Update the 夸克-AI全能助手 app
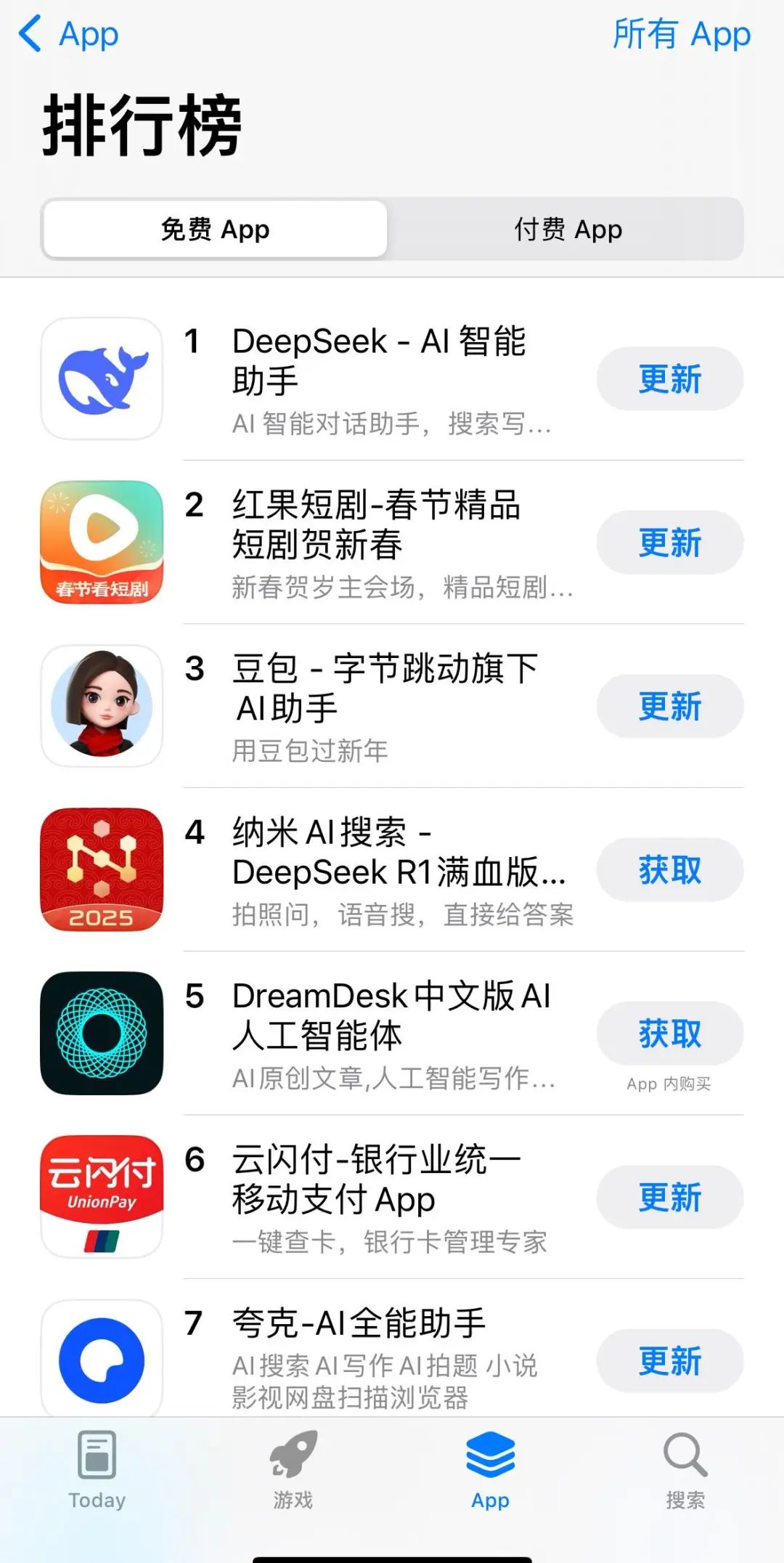Image resolution: width=784 pixels, height=1563 pixels. pos(669,1360)
